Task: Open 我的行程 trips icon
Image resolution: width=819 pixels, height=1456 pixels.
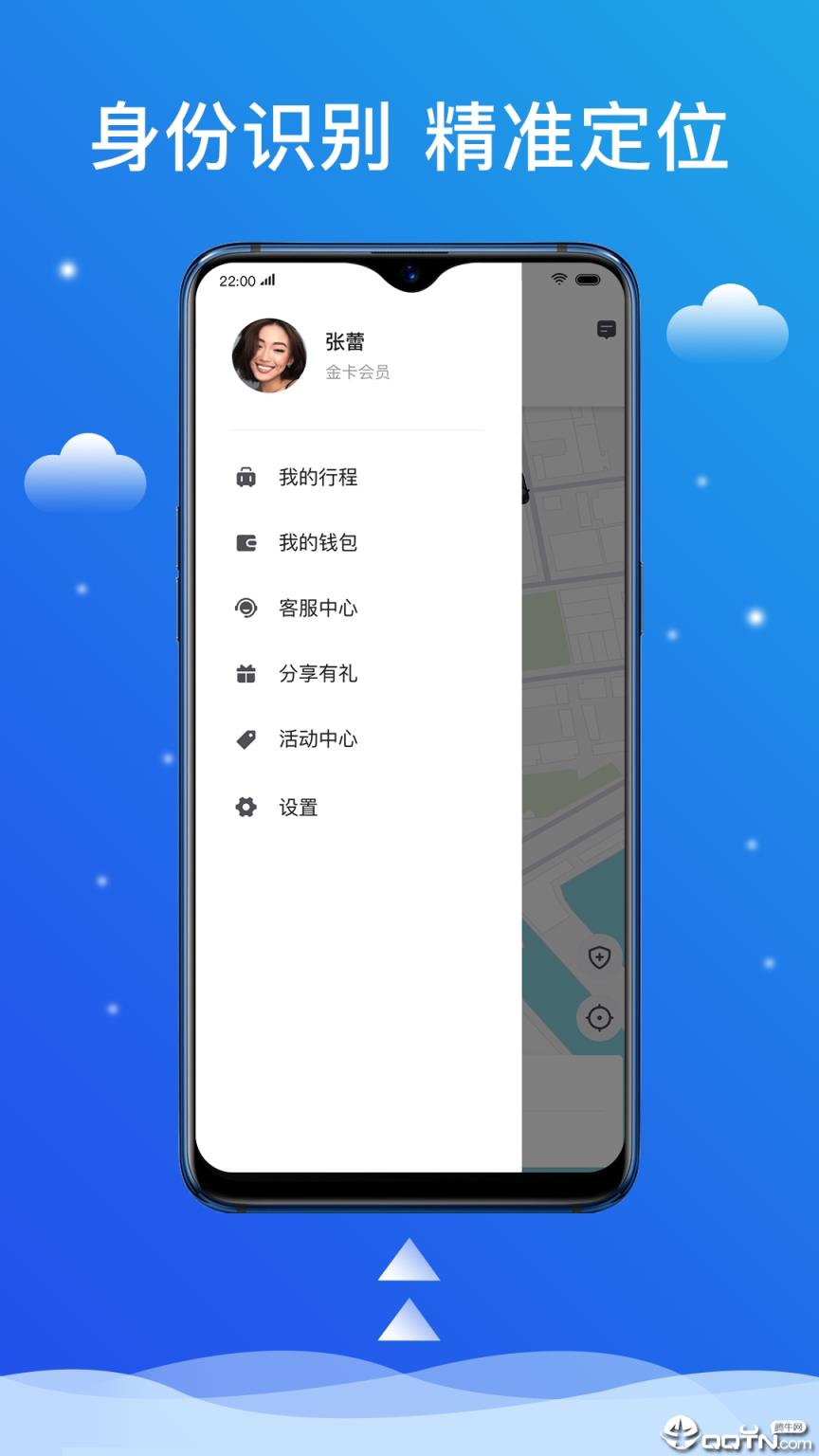Action: [246, 479]
